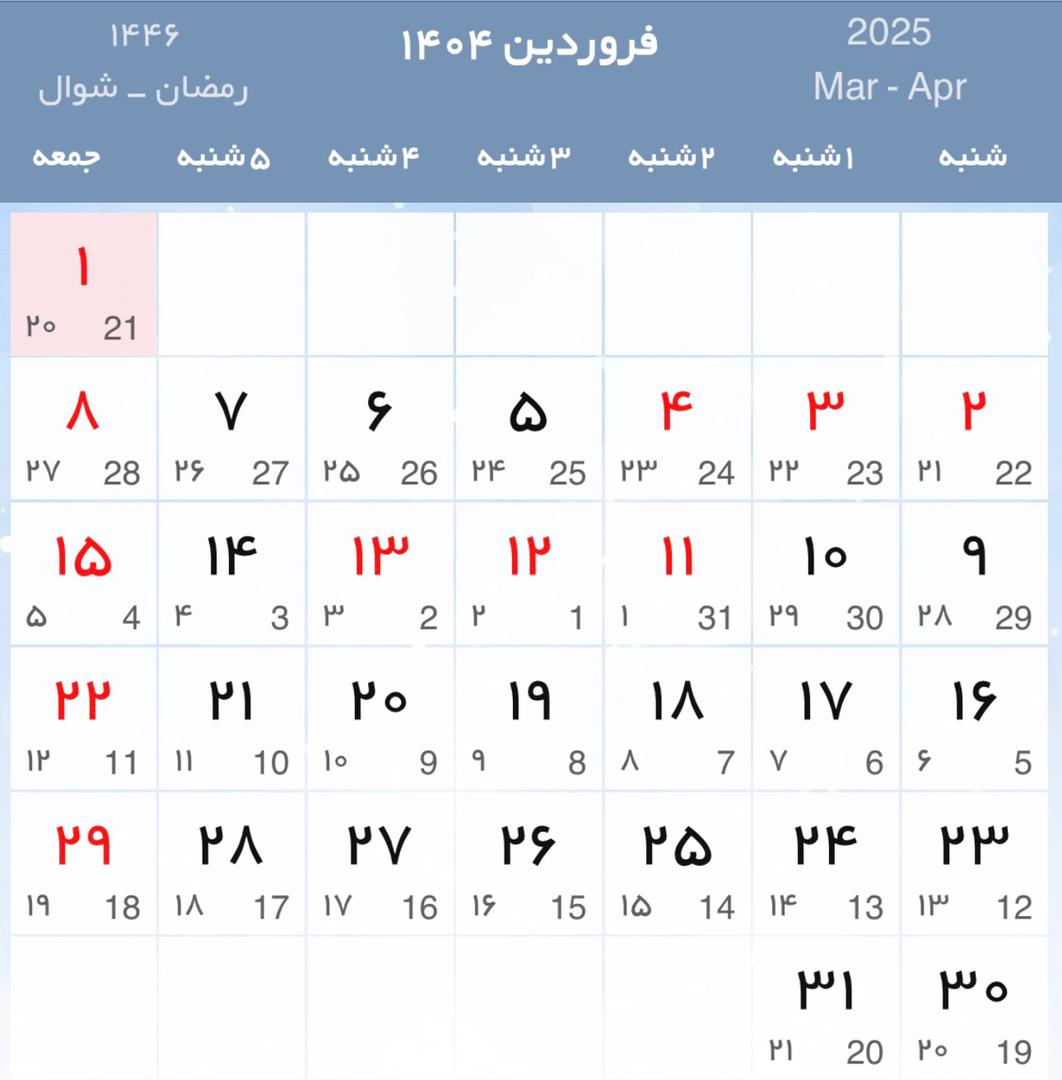Select Farvardin 2 (March 22)
This screenshot has height=1080, width=1062.
coord(975,428)
